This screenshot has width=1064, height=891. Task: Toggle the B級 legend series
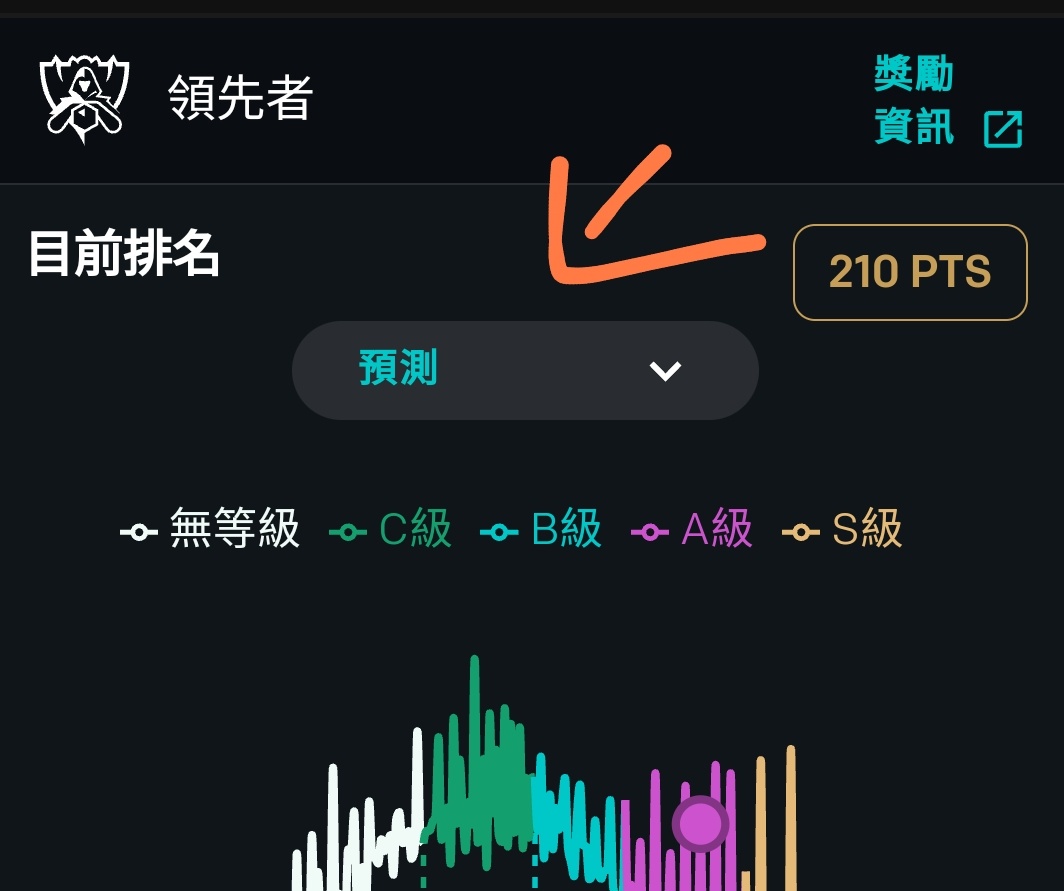541,529
